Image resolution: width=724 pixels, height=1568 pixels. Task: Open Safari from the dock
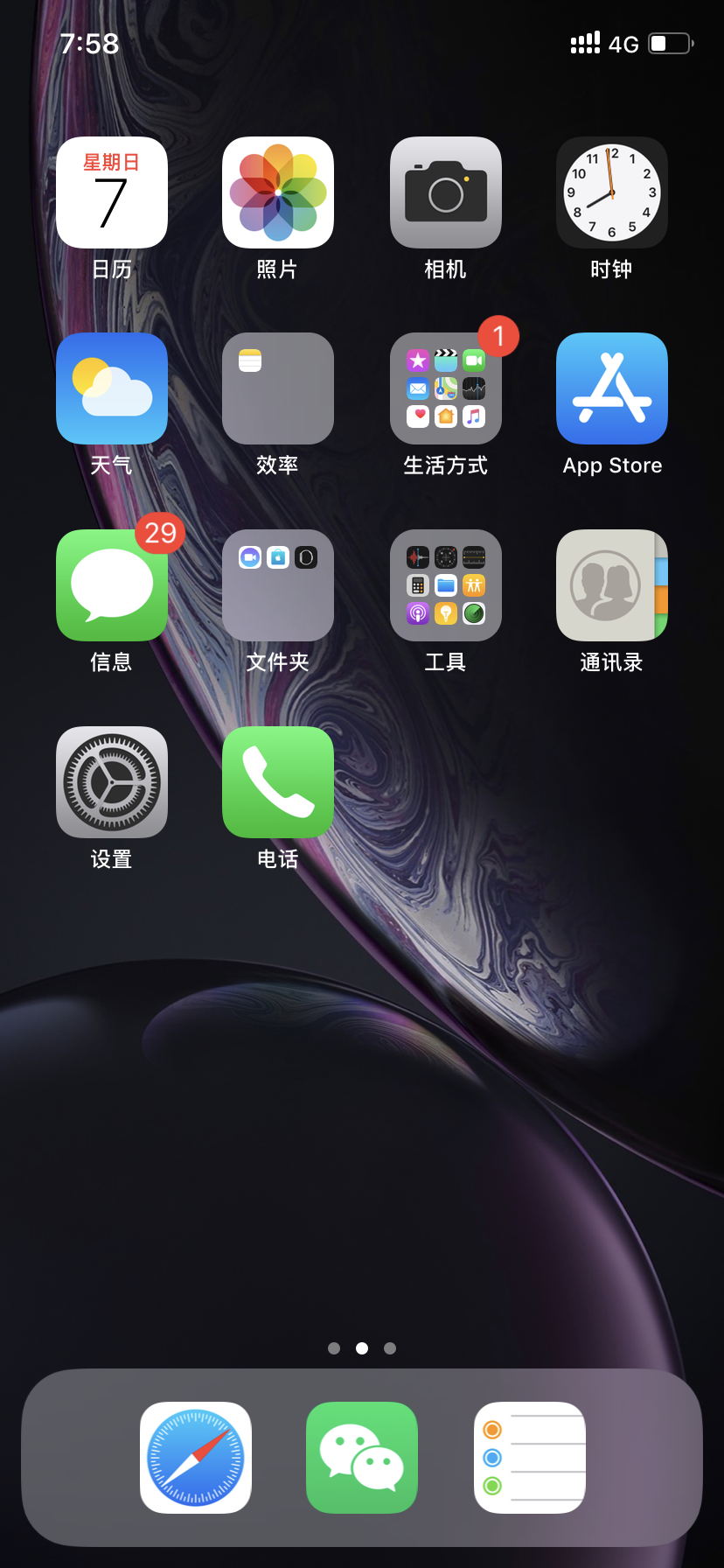point(196,1458)
